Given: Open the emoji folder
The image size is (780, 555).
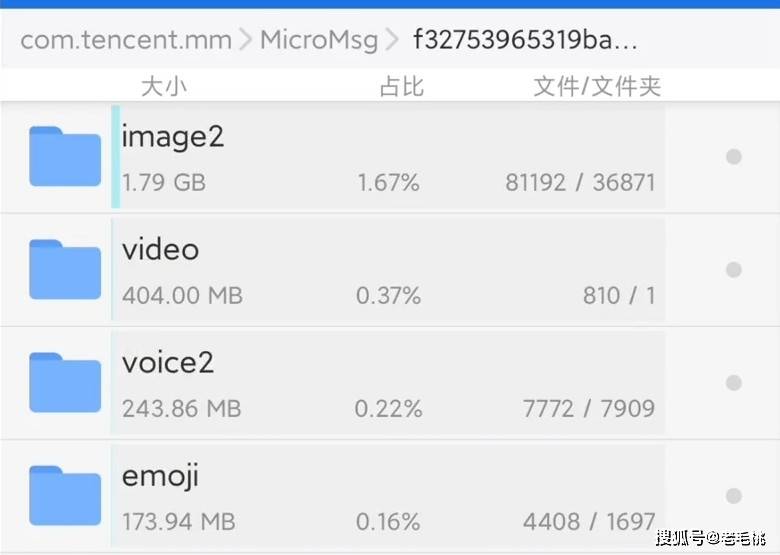Looking at the screenshot, I should [x=160, y=476].
